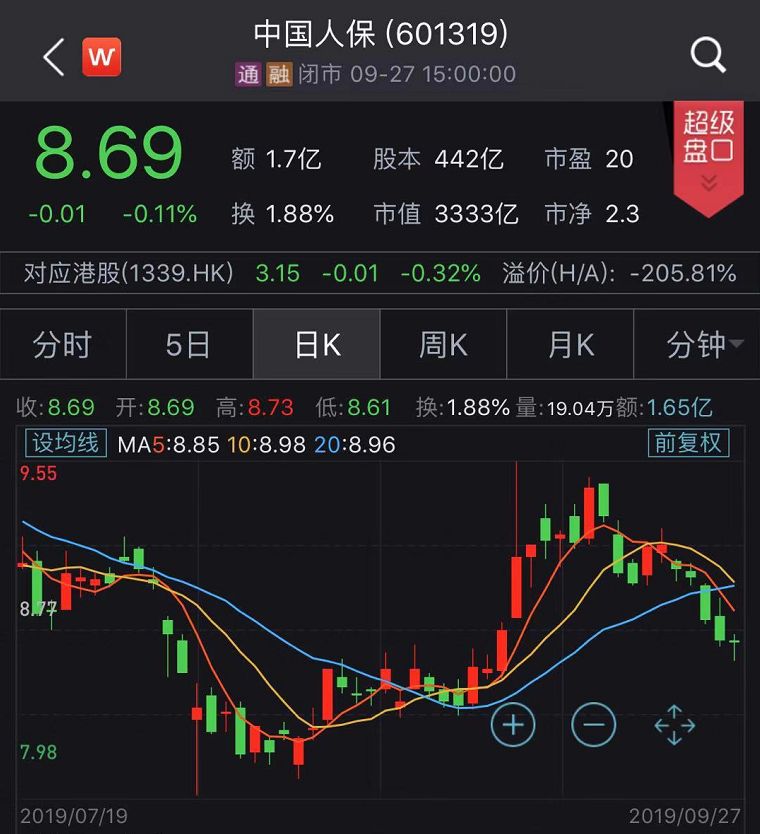Tap the 融 margin badge icon
Viewport: 760px width, 834px height.
coord(273,75)
